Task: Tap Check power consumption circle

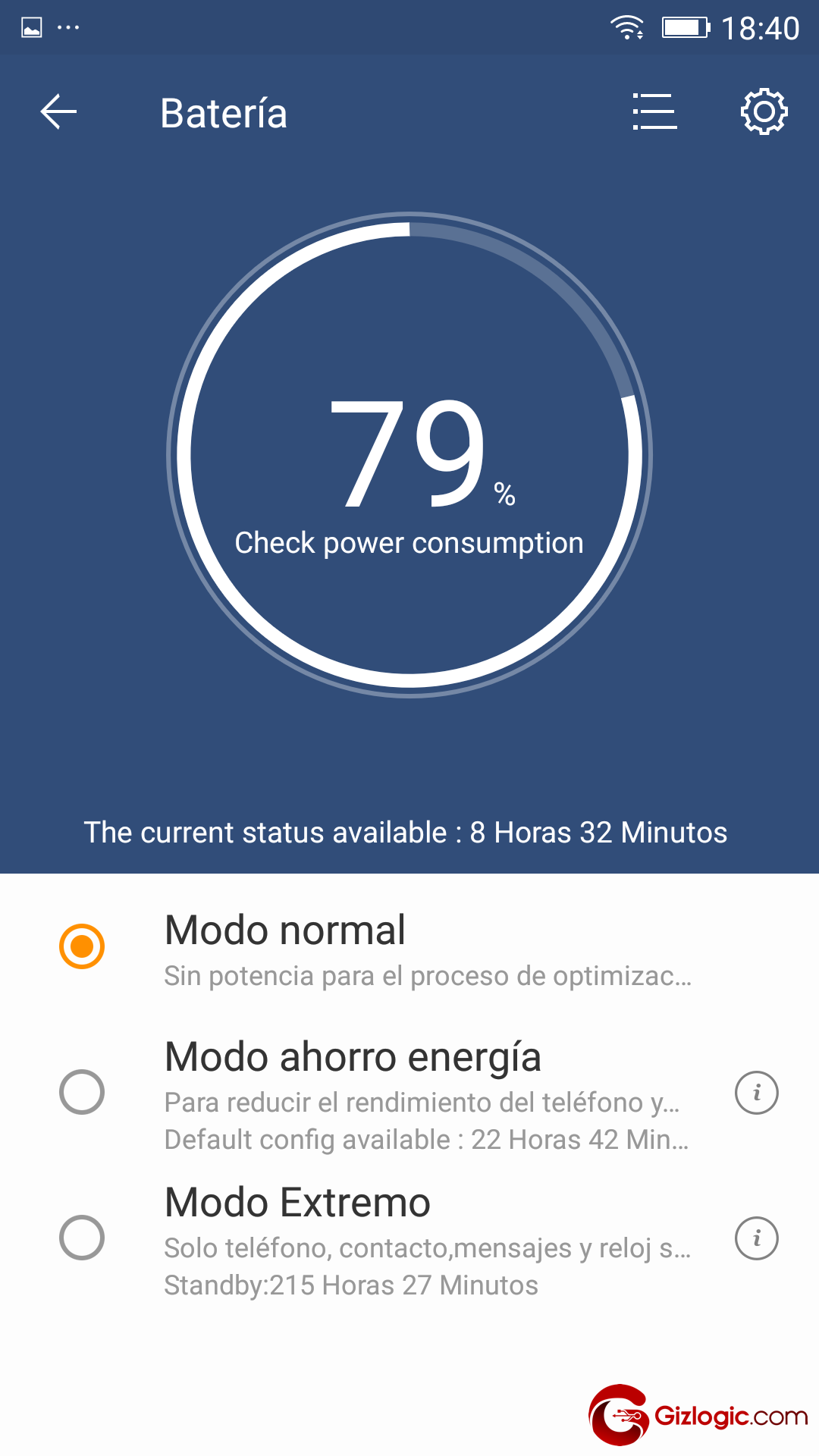Action: click(409, 455)
